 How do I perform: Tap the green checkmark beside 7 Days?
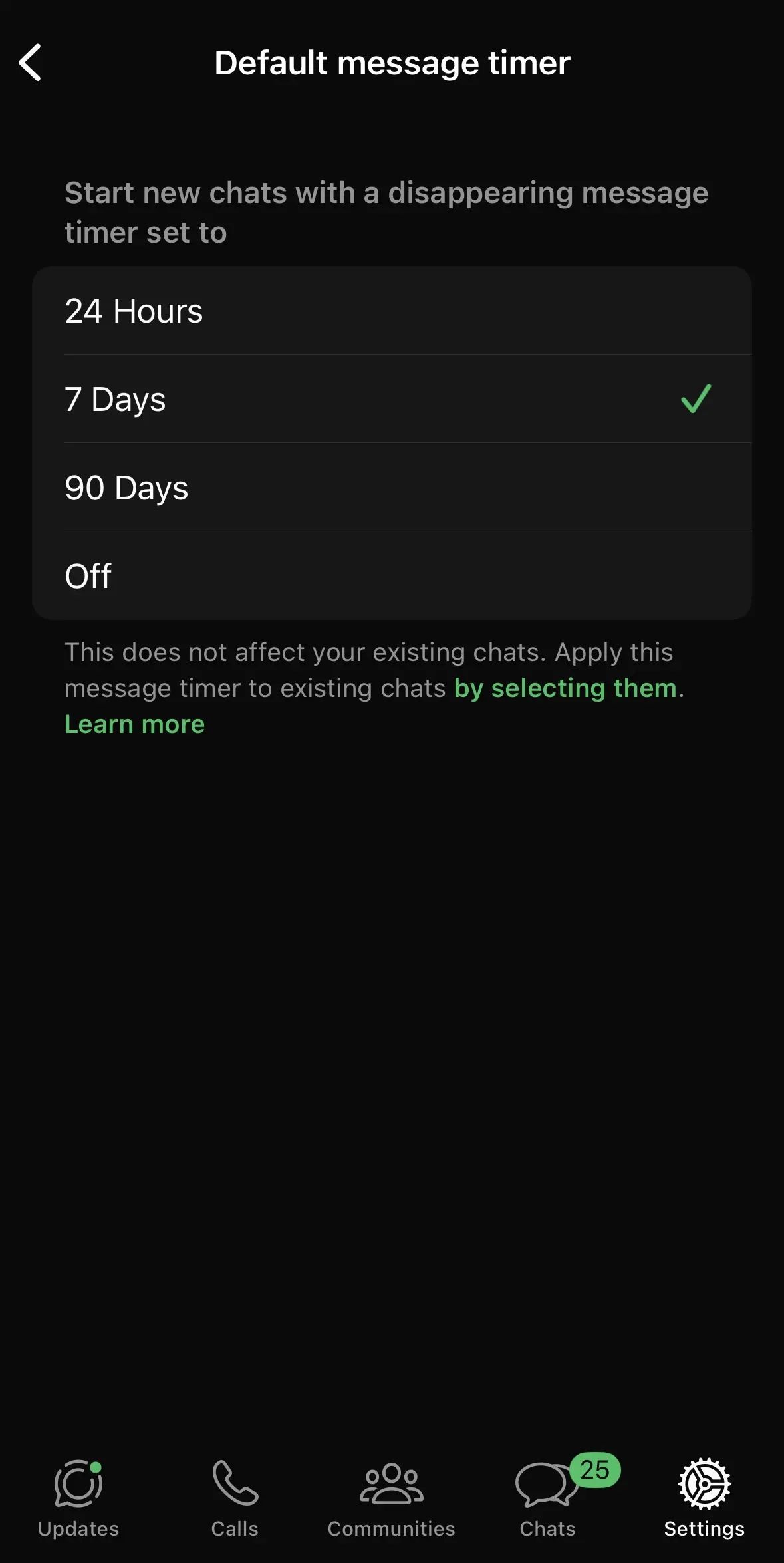point(696,399)
